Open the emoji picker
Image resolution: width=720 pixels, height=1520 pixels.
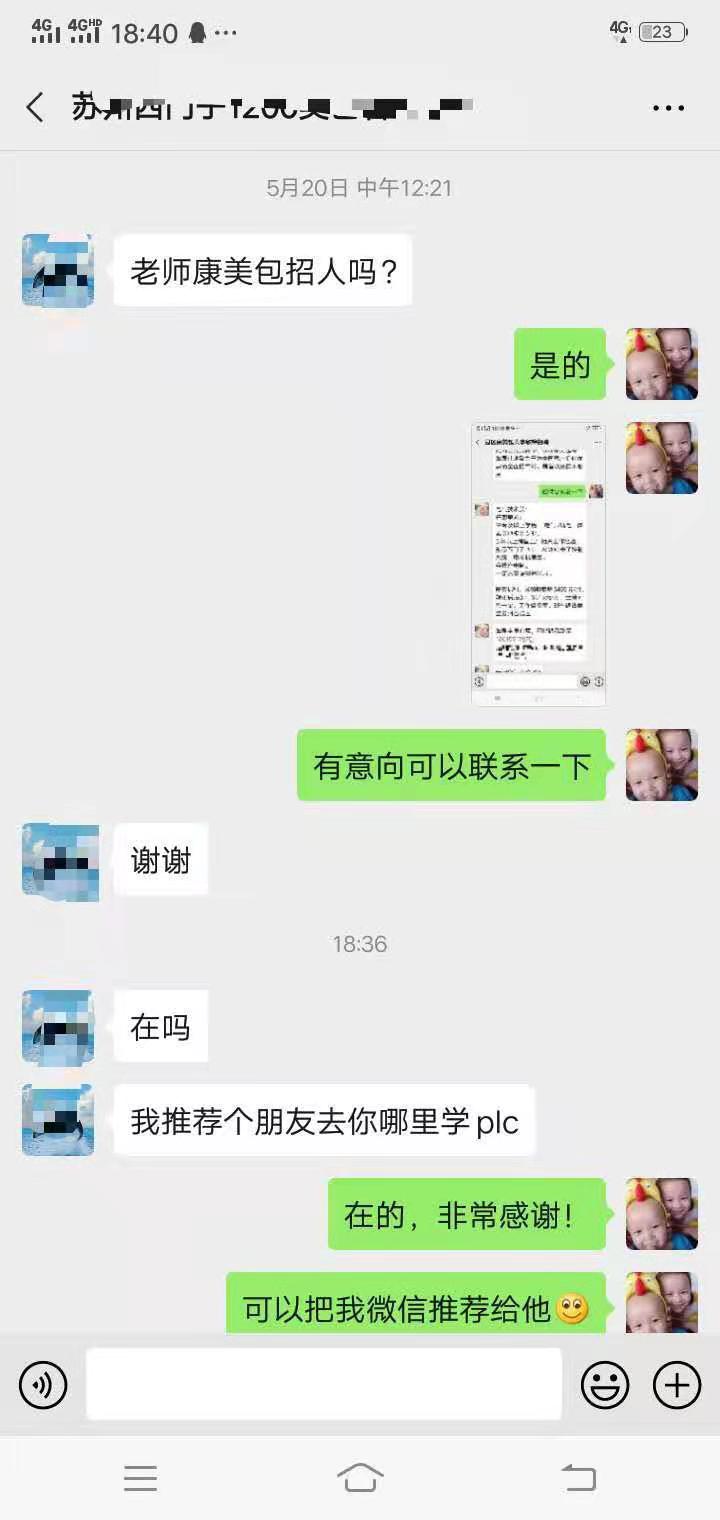(605, 1386)
